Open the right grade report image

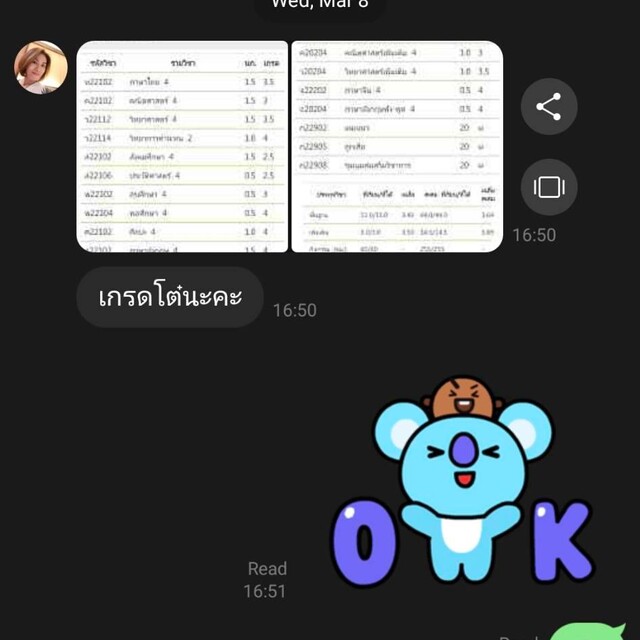(397, 147)
